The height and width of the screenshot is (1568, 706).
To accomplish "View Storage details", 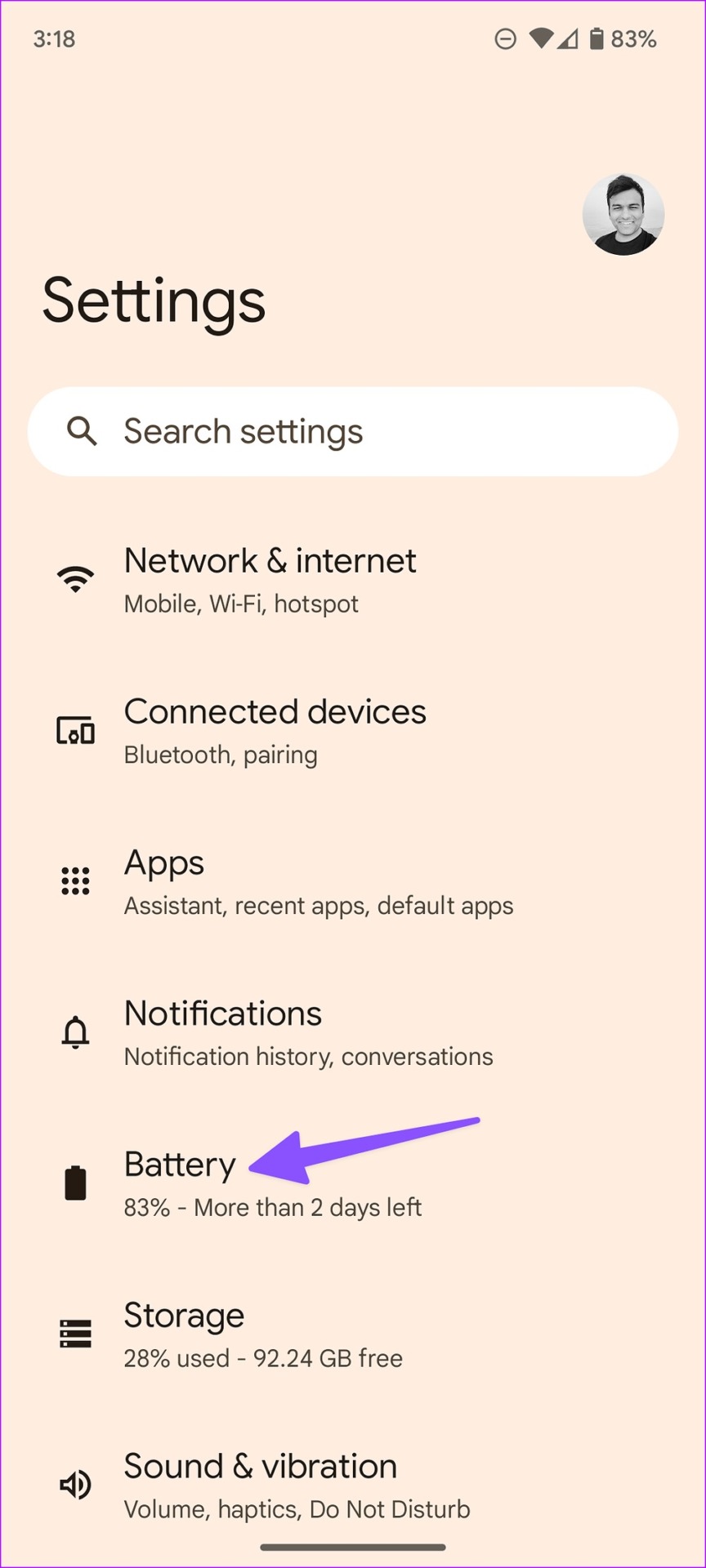I will point(353,1334).
